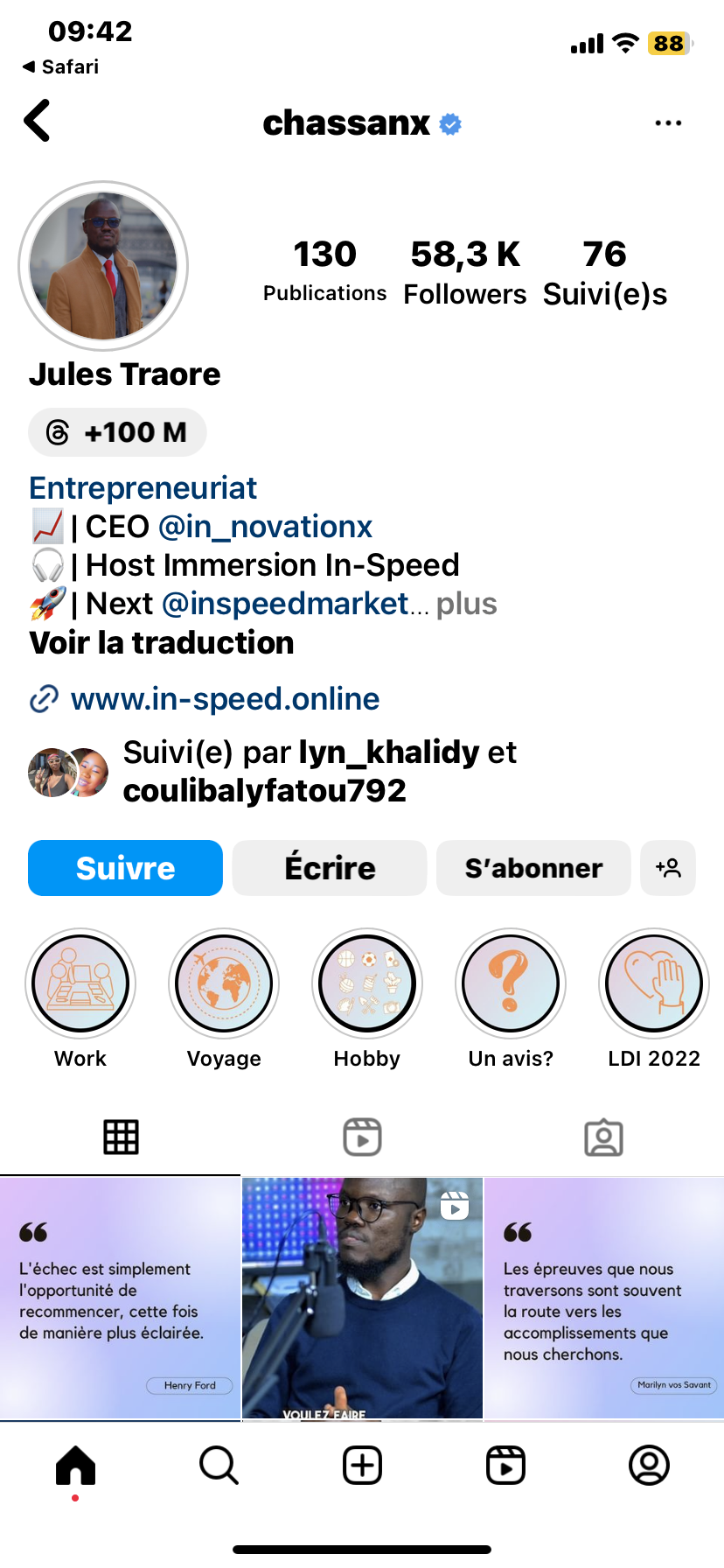Open the Un avis? highlight
This screenshot has height=1568, width=724.
[x=511, y=983]
